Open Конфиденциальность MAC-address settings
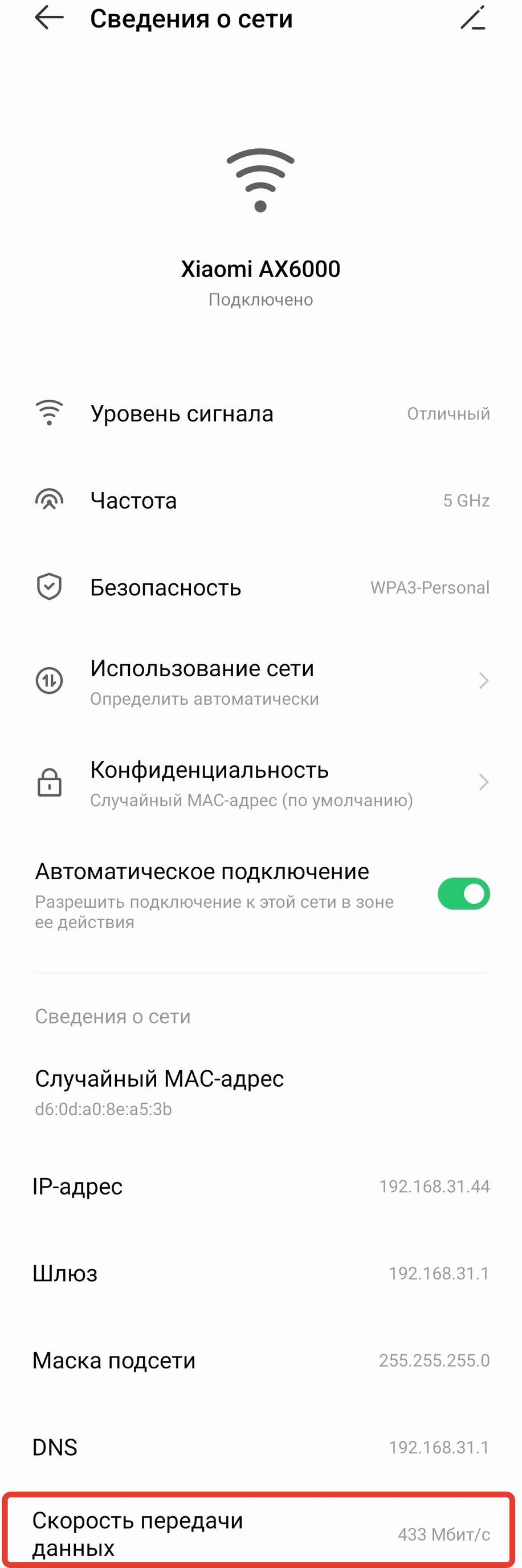This screenshot has height=1568, width=522. [x=262, y=783]
